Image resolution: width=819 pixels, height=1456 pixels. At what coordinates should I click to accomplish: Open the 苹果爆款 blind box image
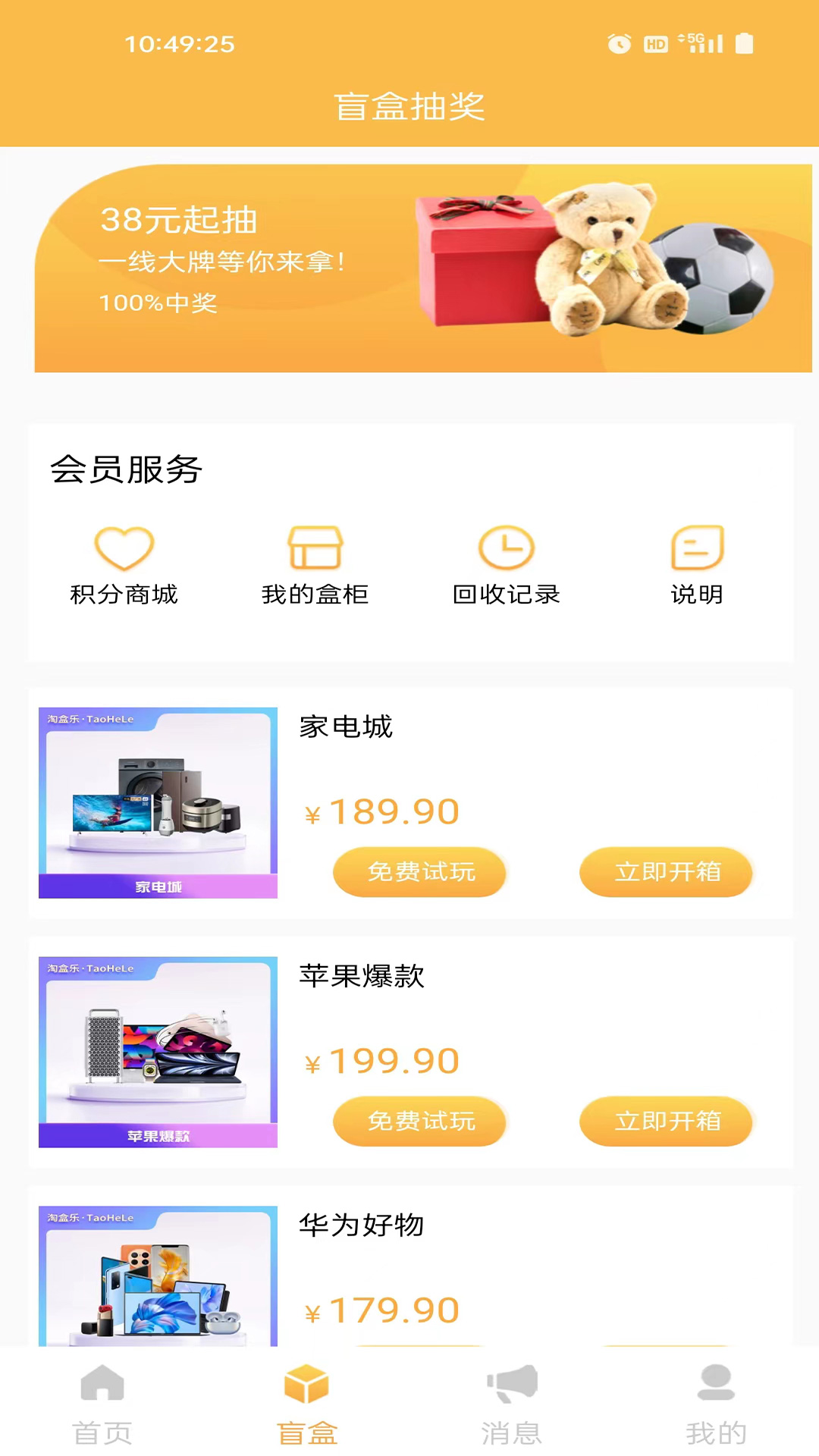coord(158,1052)
